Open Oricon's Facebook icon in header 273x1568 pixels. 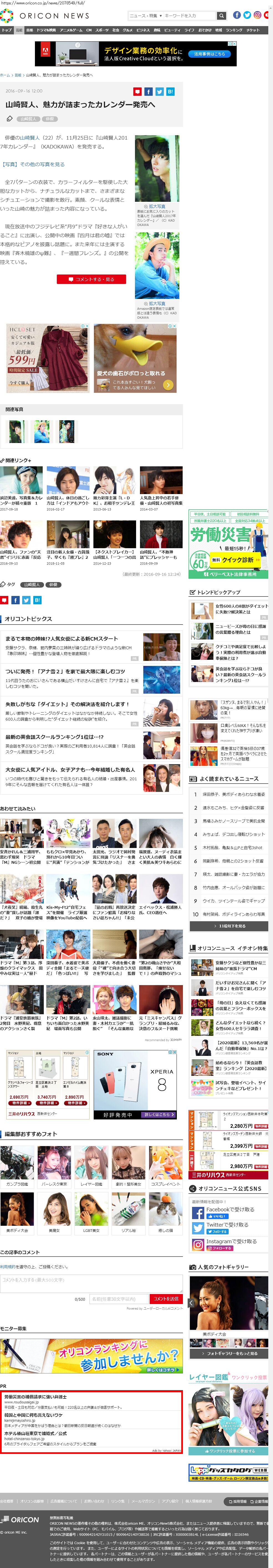pyautogui.click(x=236, y=15)
